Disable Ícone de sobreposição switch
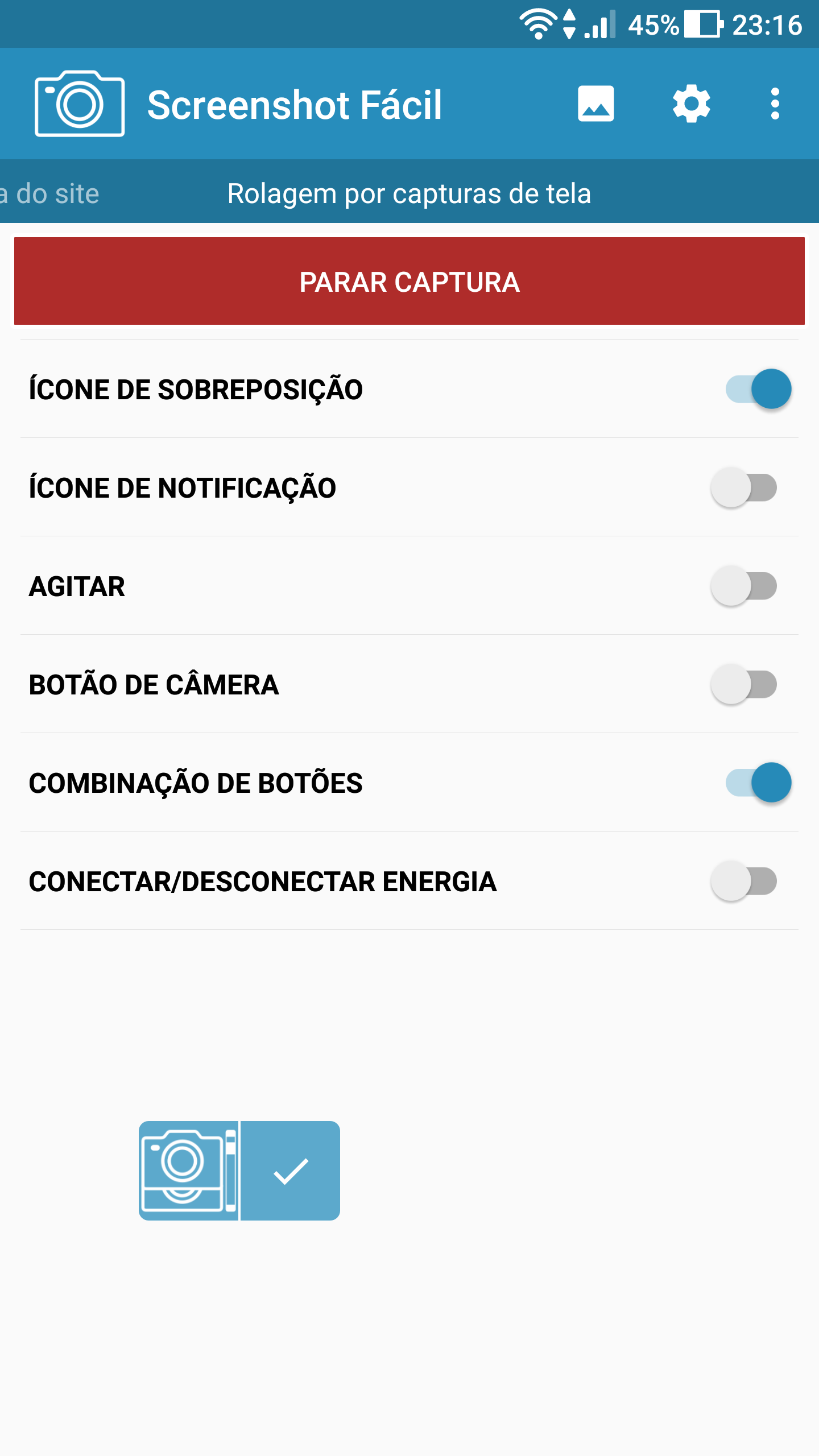The image size is (819, 1456). tap(758, 389)
